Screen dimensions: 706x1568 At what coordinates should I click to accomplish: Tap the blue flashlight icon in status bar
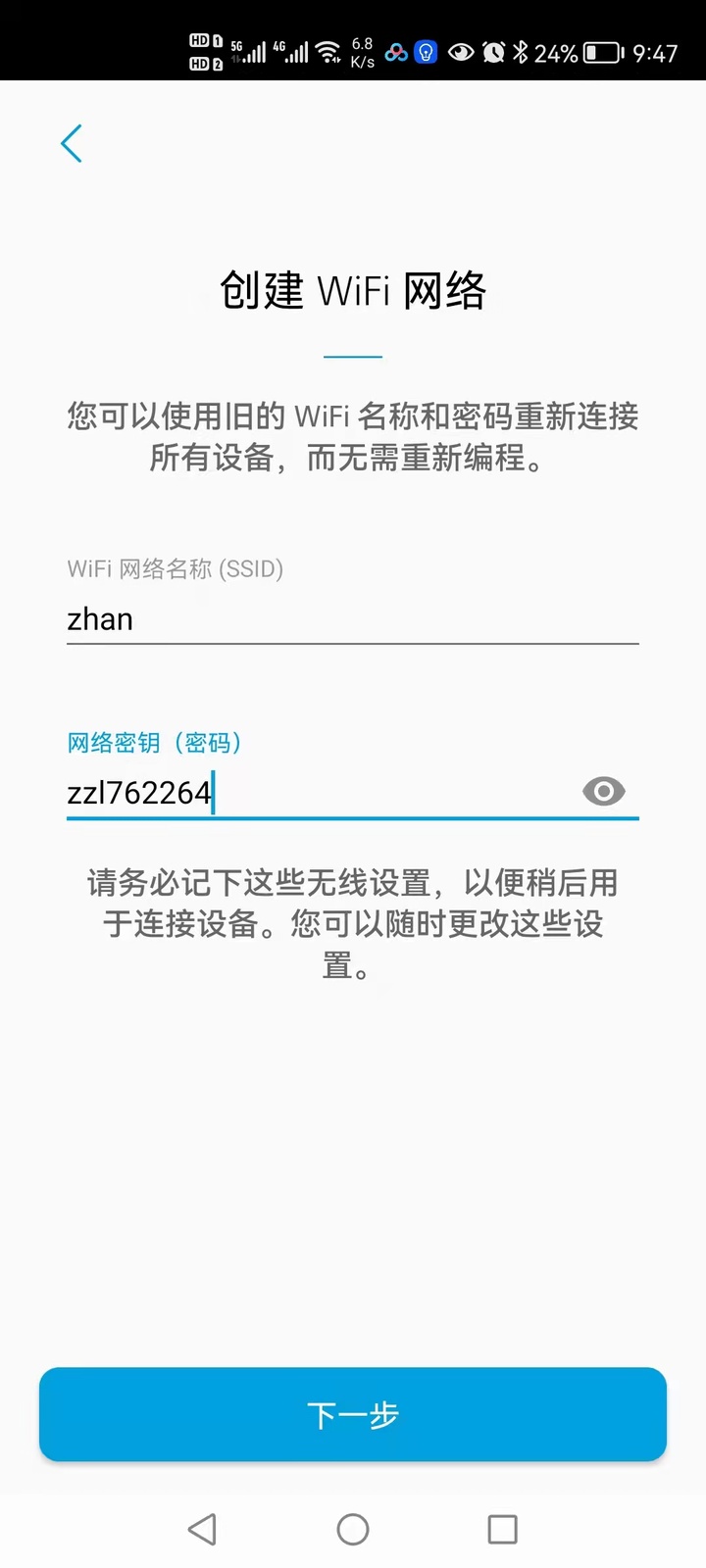tap(426, 52)
